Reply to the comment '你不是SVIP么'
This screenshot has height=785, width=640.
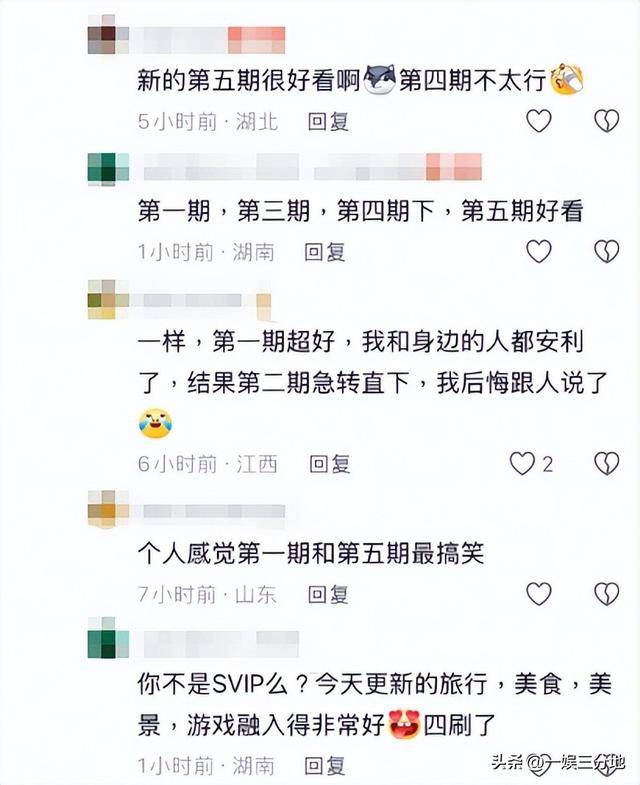click(325, 766)
